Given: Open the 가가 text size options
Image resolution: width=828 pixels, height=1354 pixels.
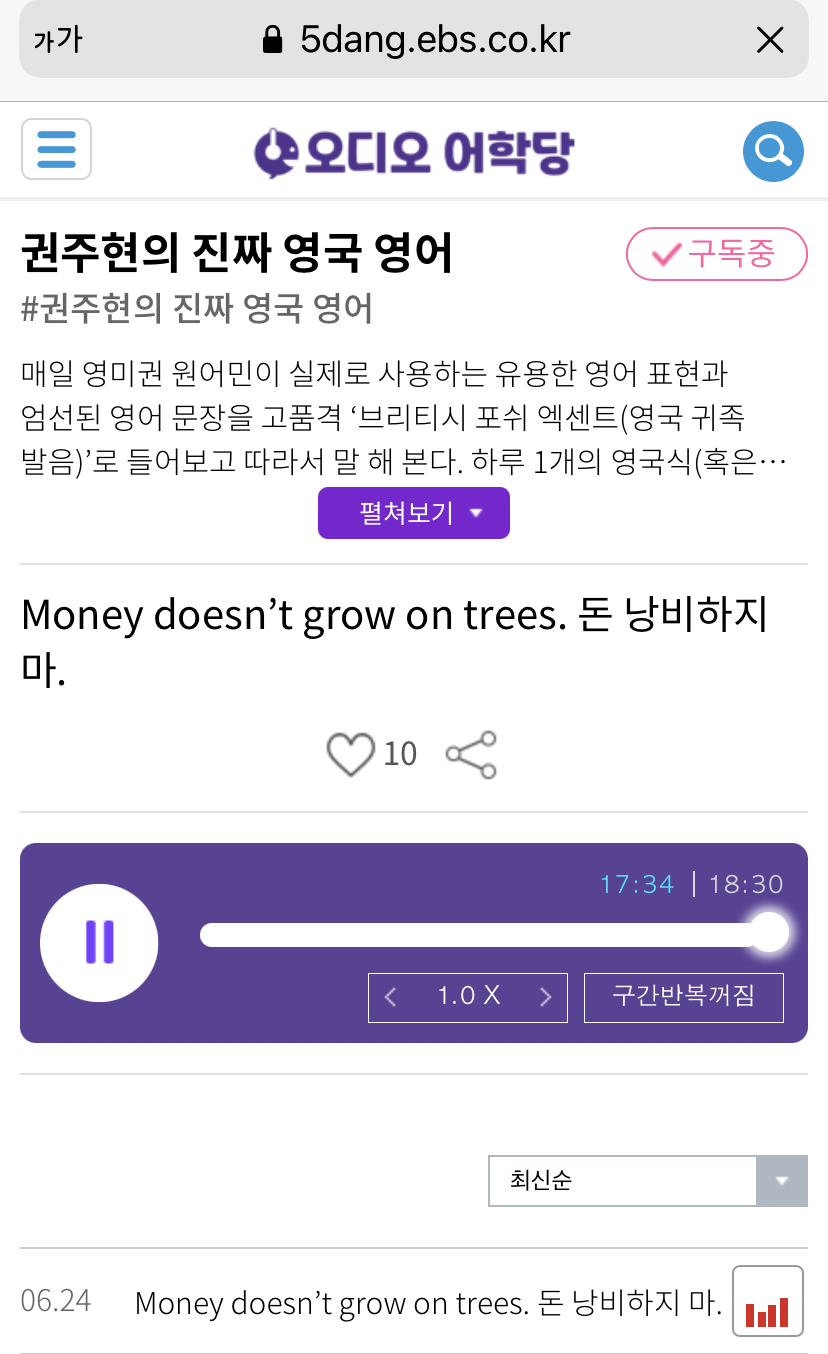Looking at the screenshot, I should (x=58, y=40).
